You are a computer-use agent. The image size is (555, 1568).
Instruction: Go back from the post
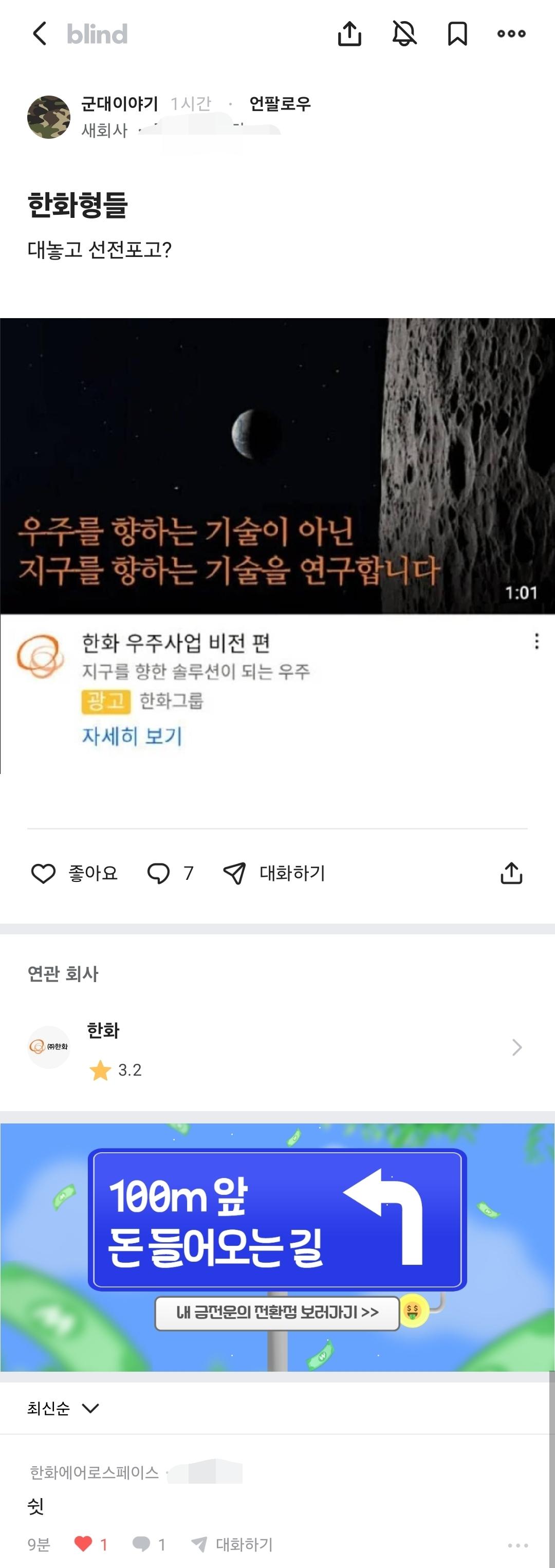pyautogui.click(x=40, y=34)
